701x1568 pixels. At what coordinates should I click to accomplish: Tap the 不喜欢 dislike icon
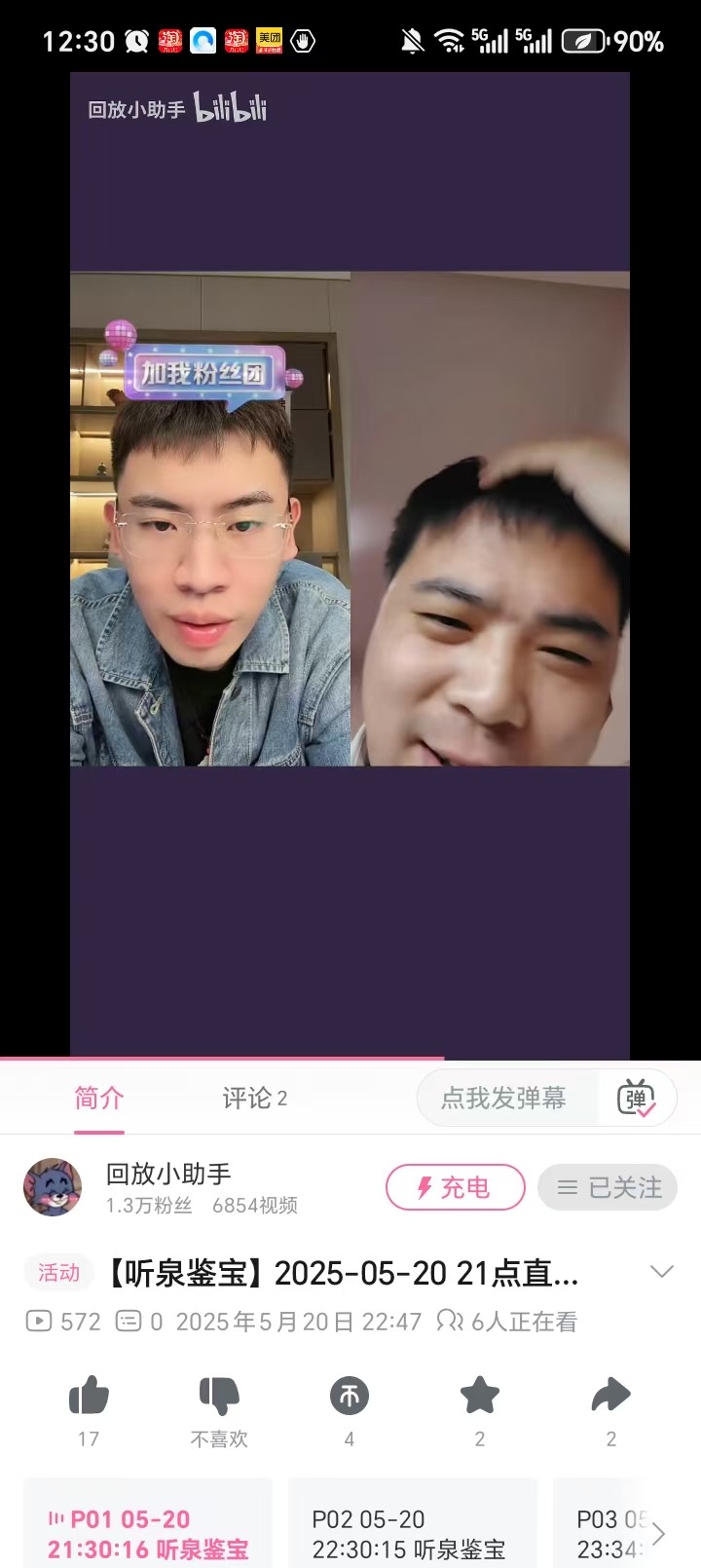pyautogui.click(x=219, y=1397)
